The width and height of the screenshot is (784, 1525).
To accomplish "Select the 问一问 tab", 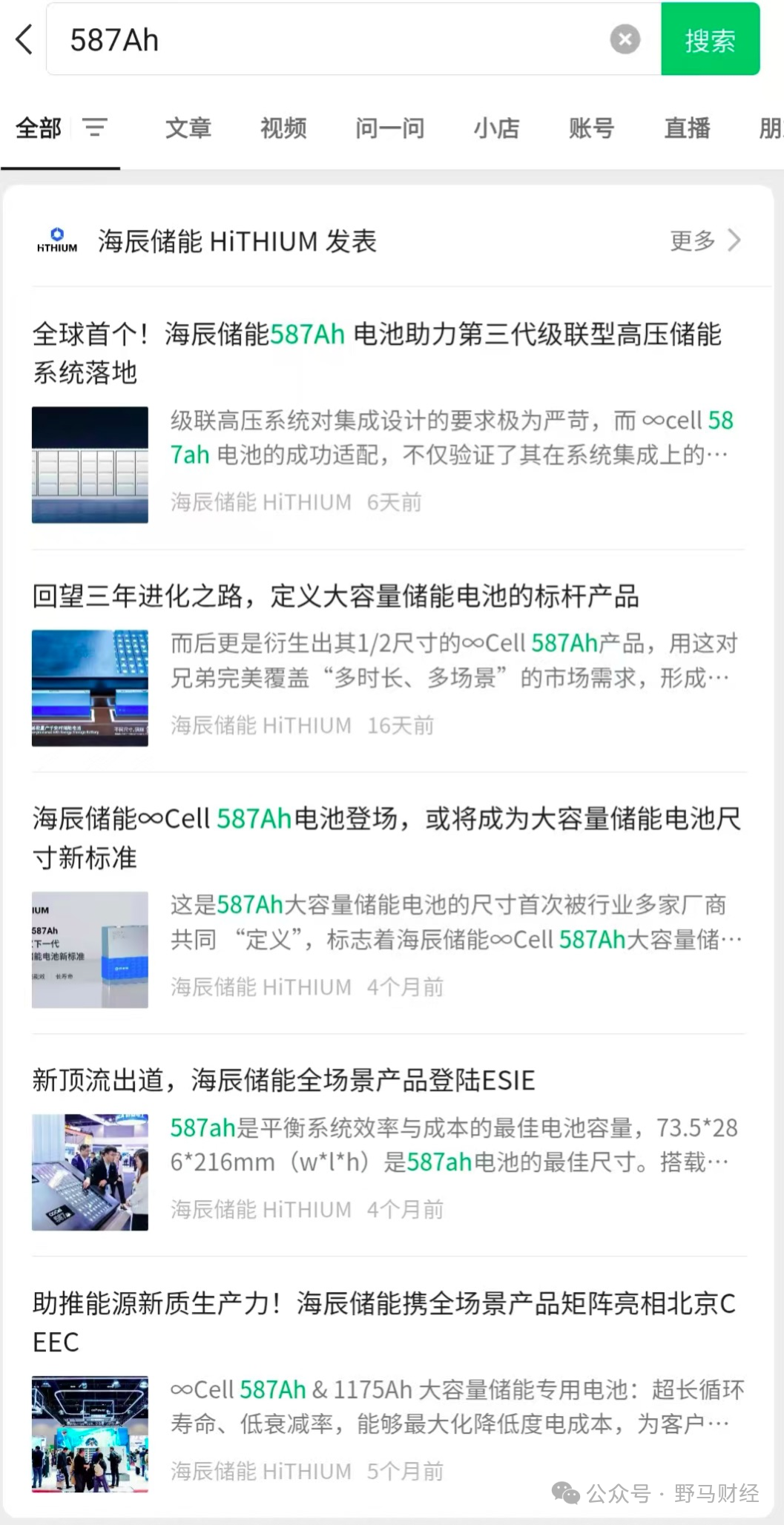I will coord(390,128).
